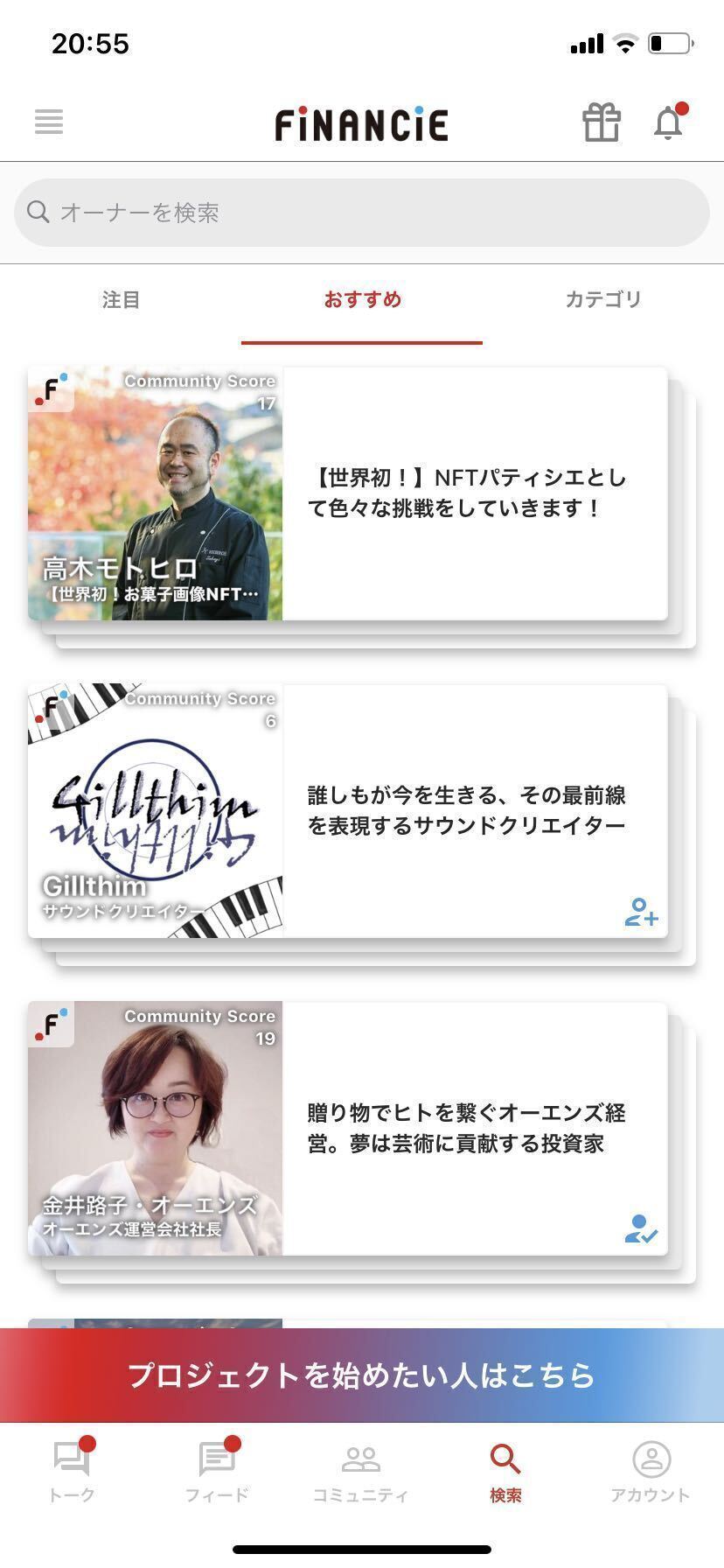Viewport: 724px width, 1568px height.
Task: Tap the プロジェクトを始めたい人はこちら banner
Action: [x=362, y=1375]
